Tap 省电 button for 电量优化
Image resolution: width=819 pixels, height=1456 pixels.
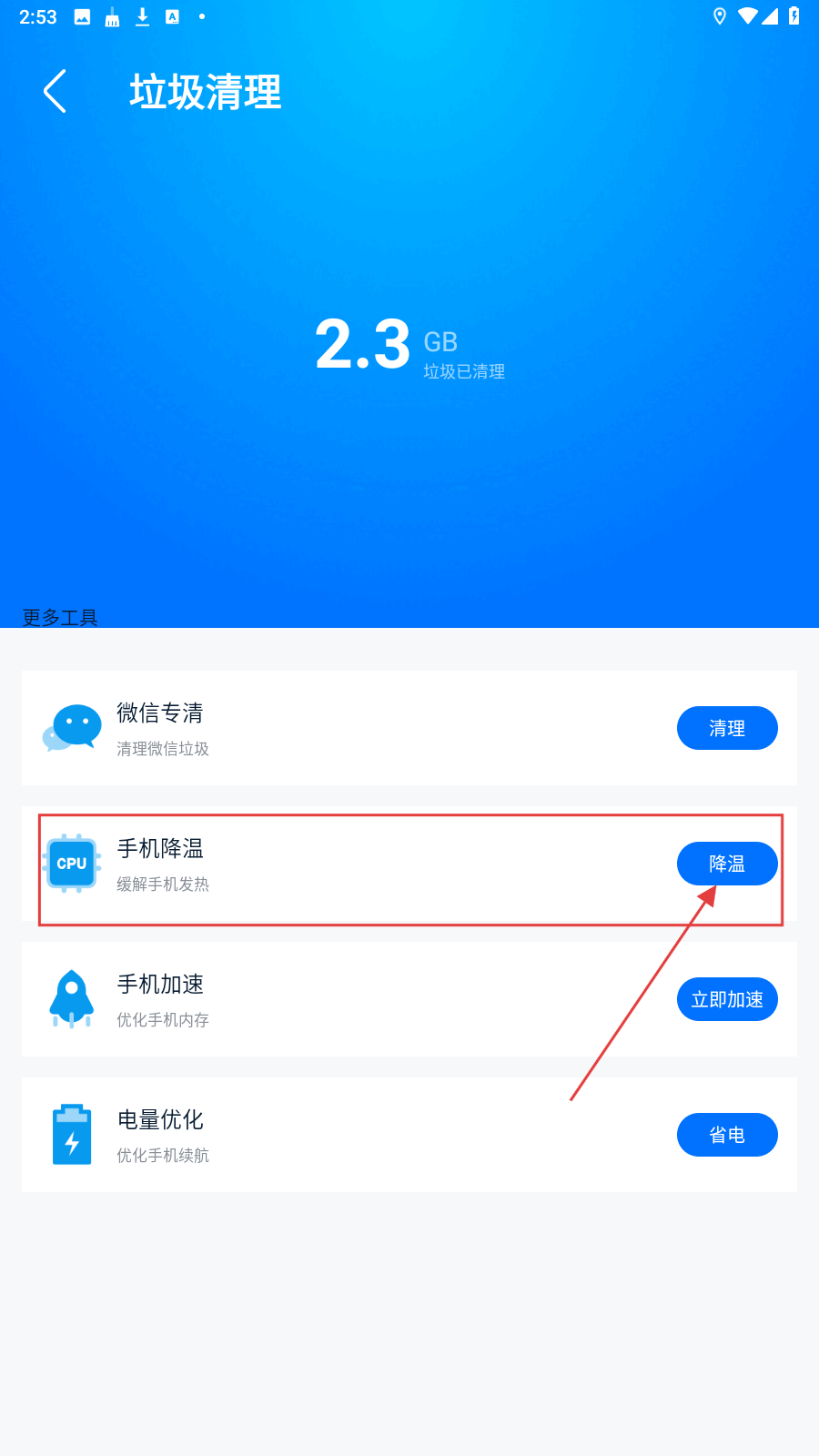[x=726, y=1135]
